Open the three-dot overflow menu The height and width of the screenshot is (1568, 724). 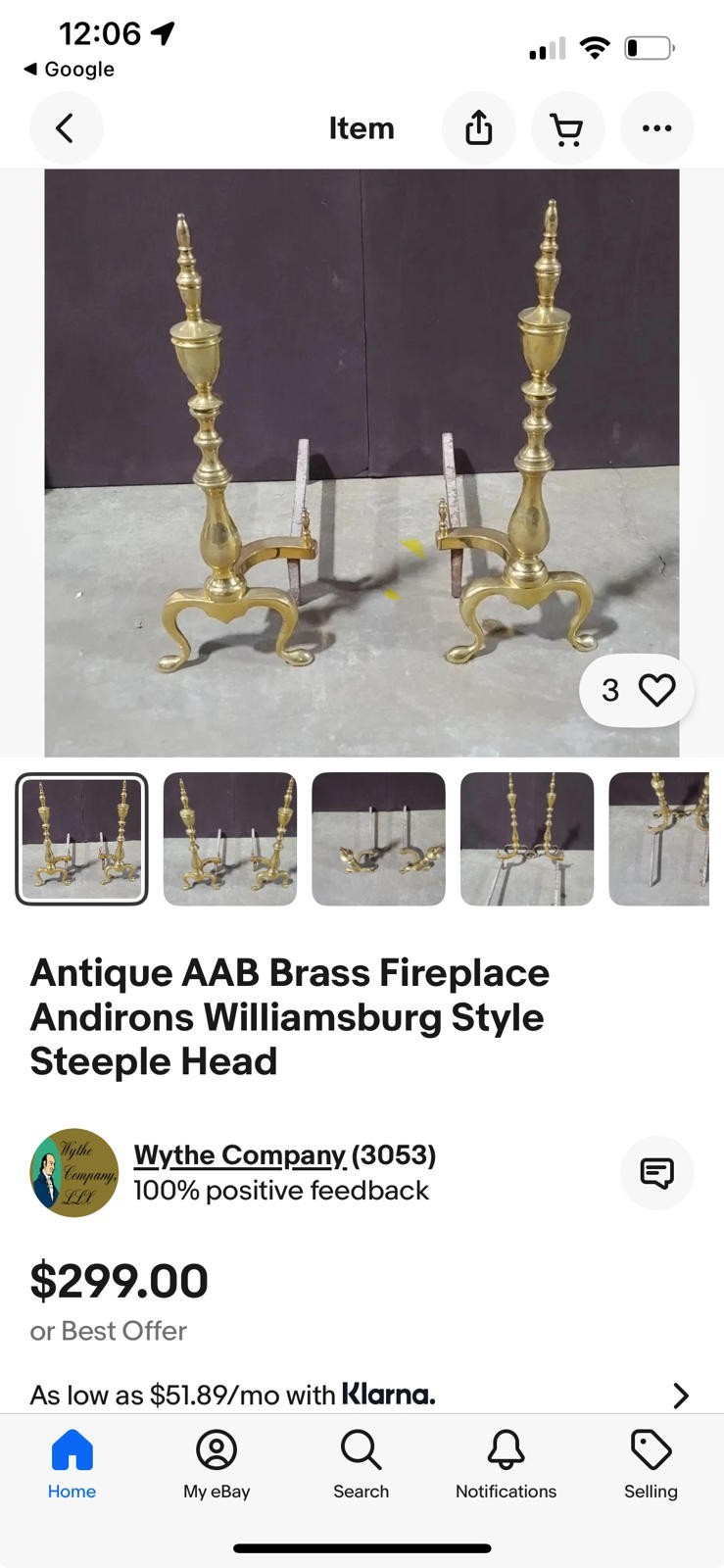pyautogui.click(x=656, y=128)
